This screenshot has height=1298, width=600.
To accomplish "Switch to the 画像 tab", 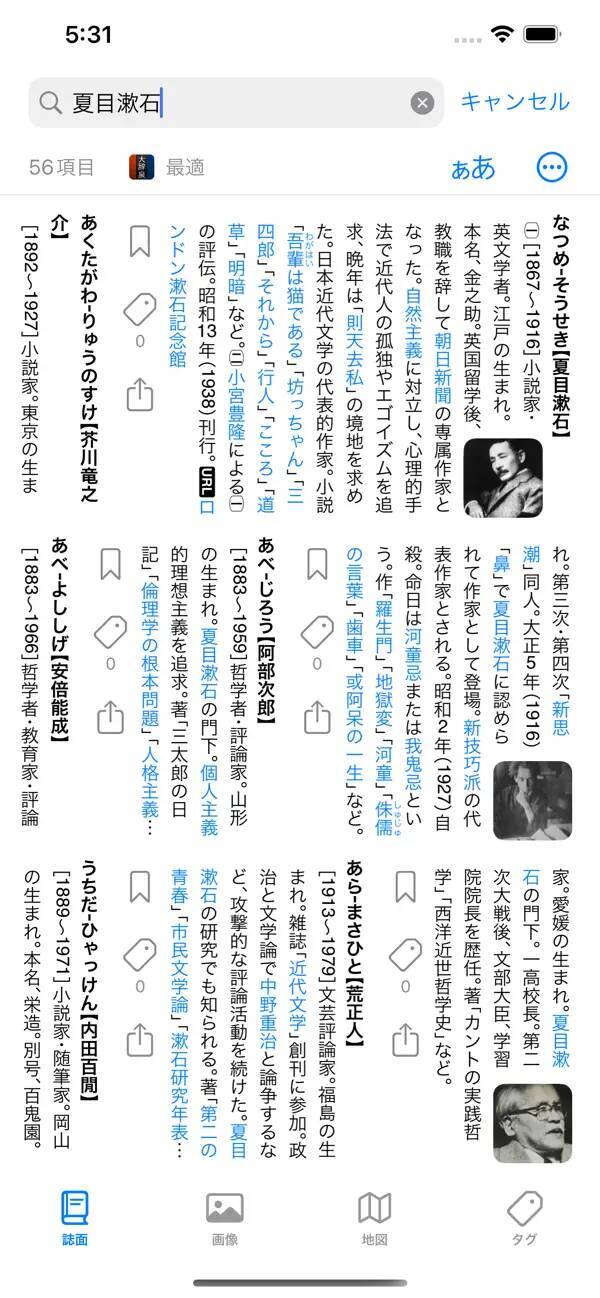I will pos(224,1217).
